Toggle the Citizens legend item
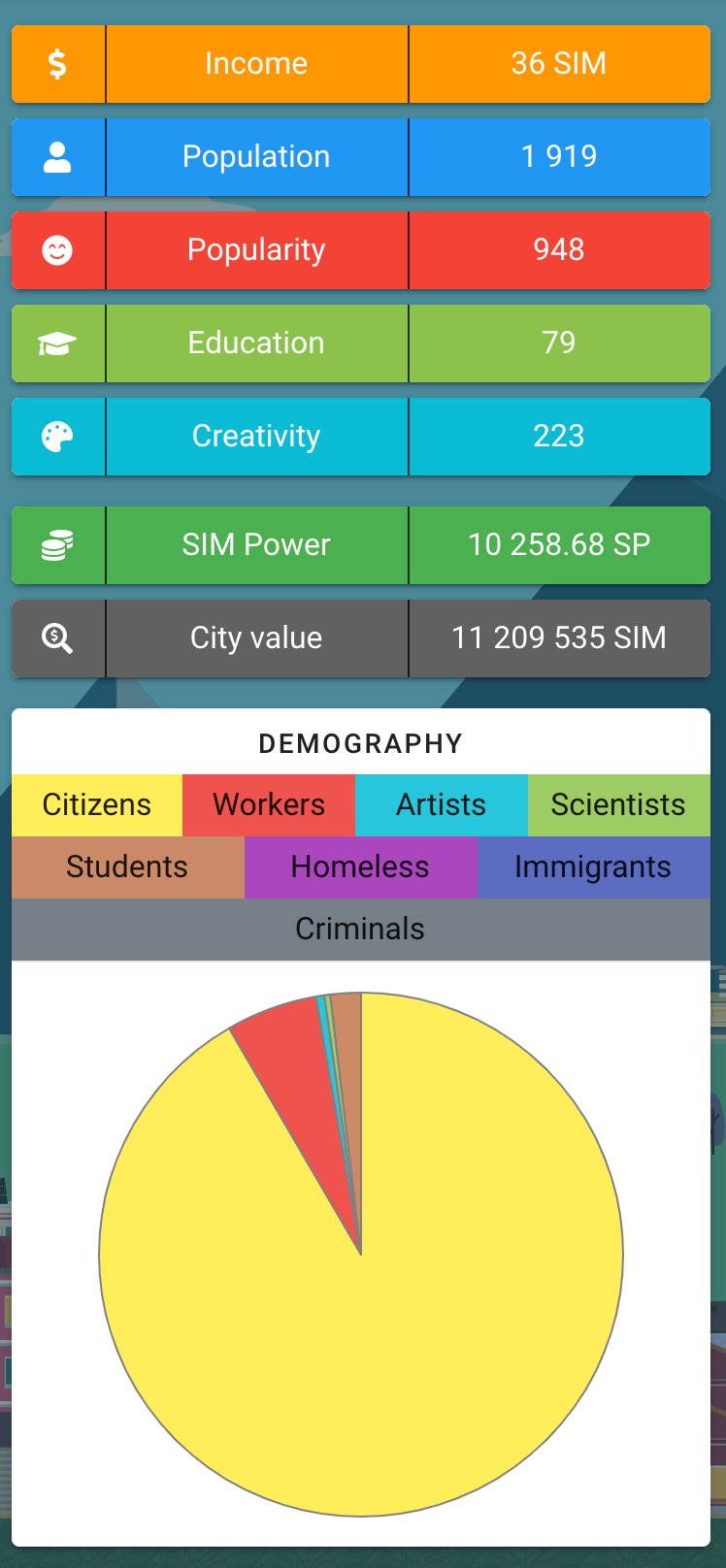The image size is (726, 1568). 97,805
